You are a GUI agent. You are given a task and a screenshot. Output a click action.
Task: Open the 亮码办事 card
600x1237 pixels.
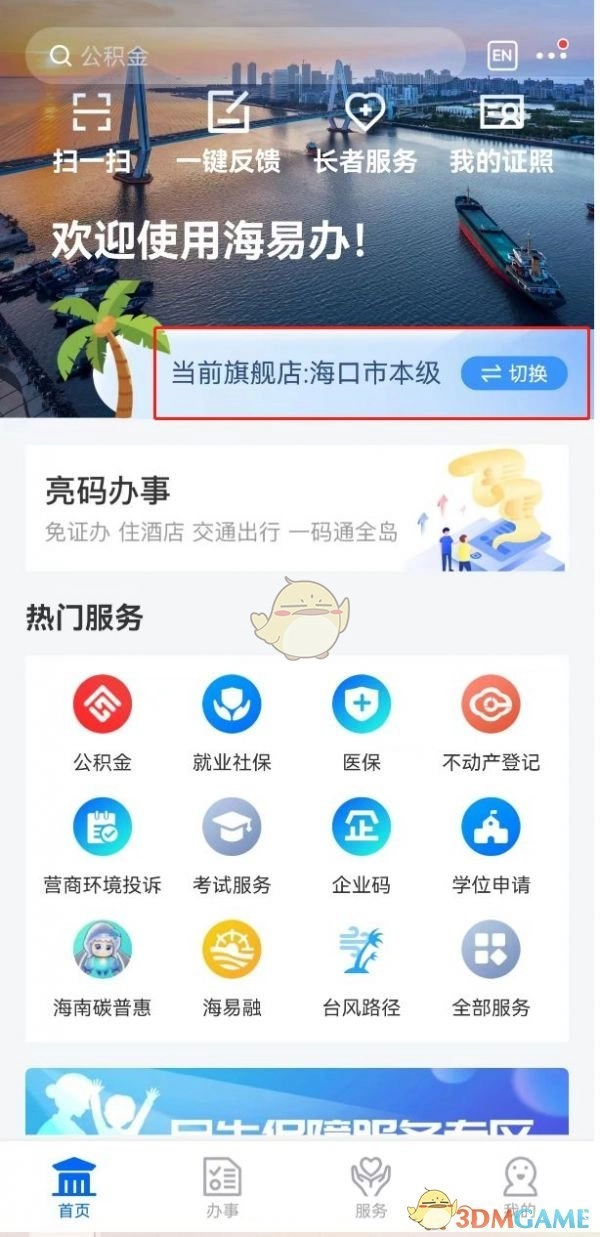[x=296, y=508]
